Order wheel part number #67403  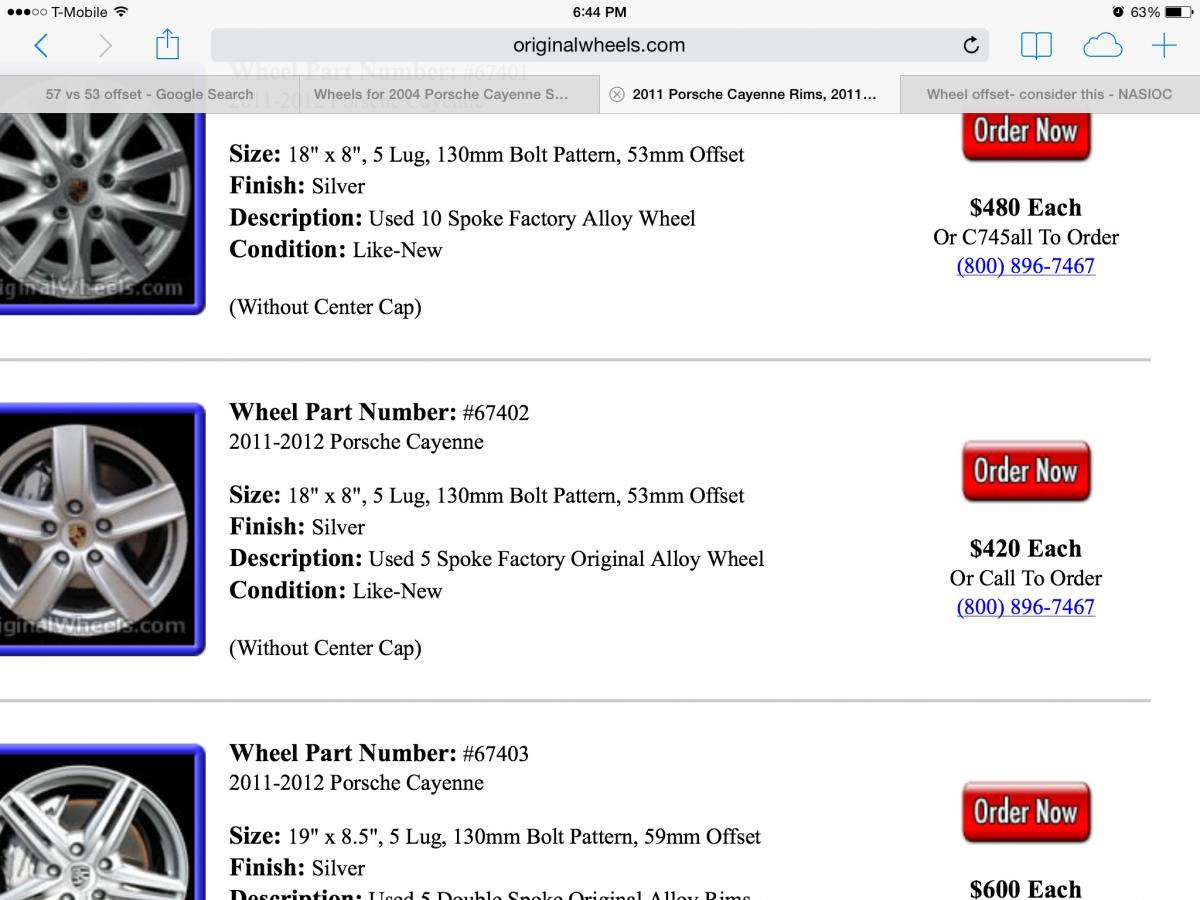[x=1025, y=812]
